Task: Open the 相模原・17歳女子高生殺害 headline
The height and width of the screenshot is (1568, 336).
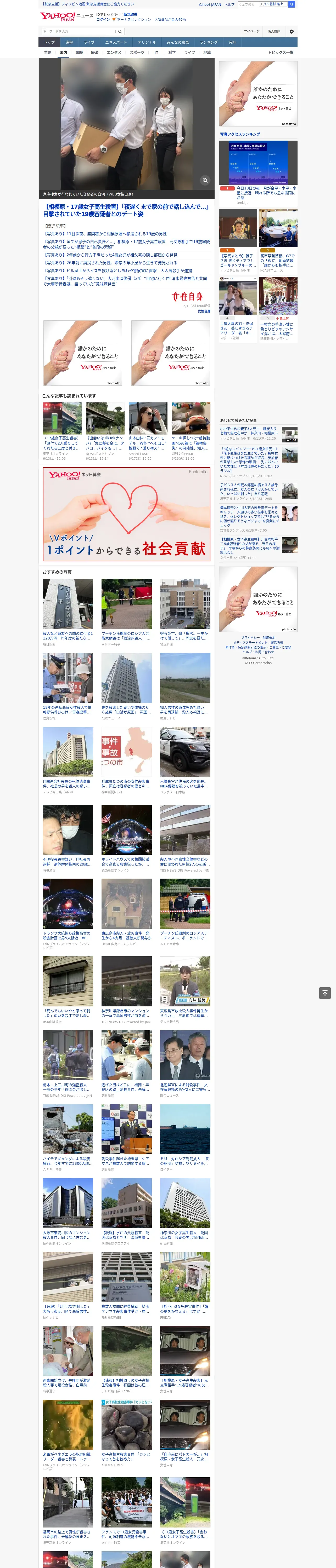Action: (126, 210)
